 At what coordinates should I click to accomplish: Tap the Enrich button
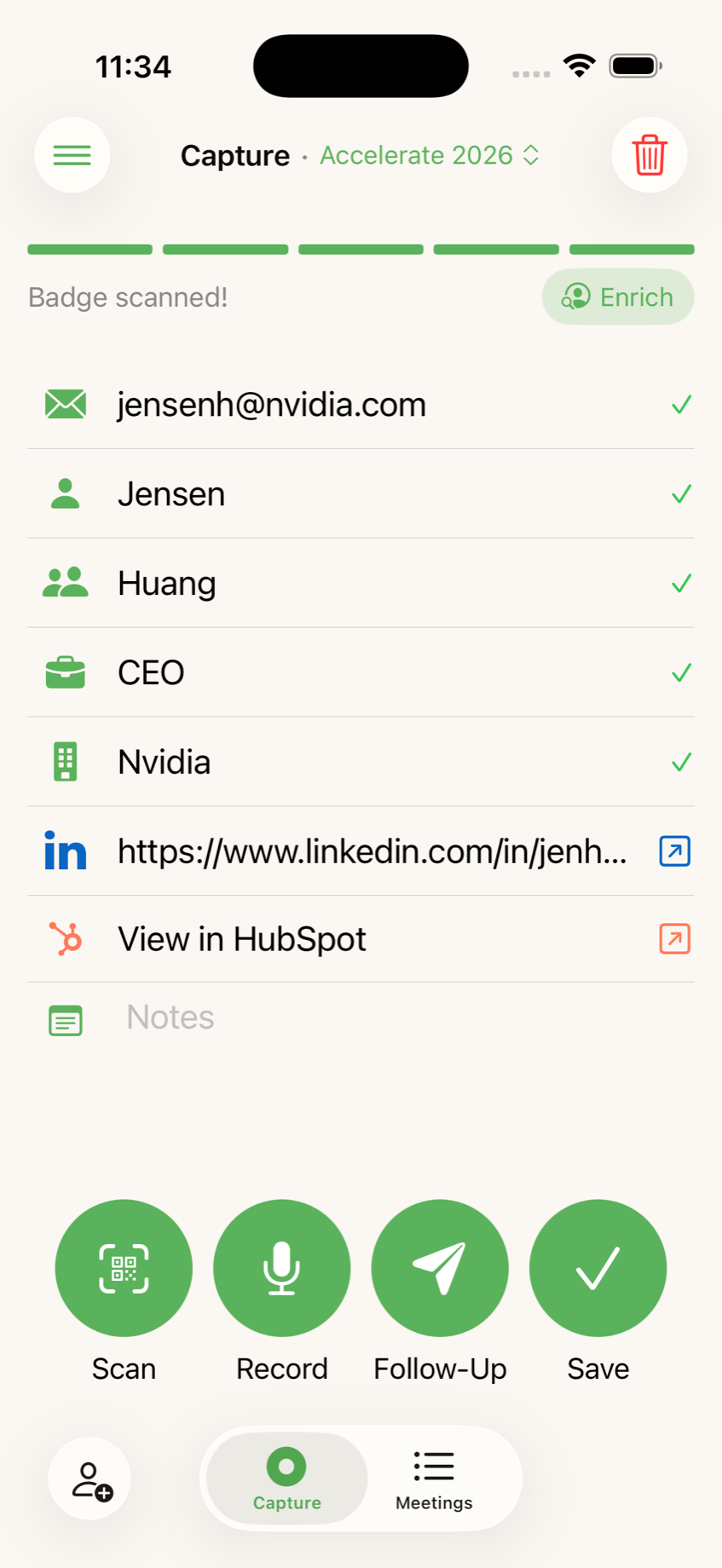(x=617, y=297)
